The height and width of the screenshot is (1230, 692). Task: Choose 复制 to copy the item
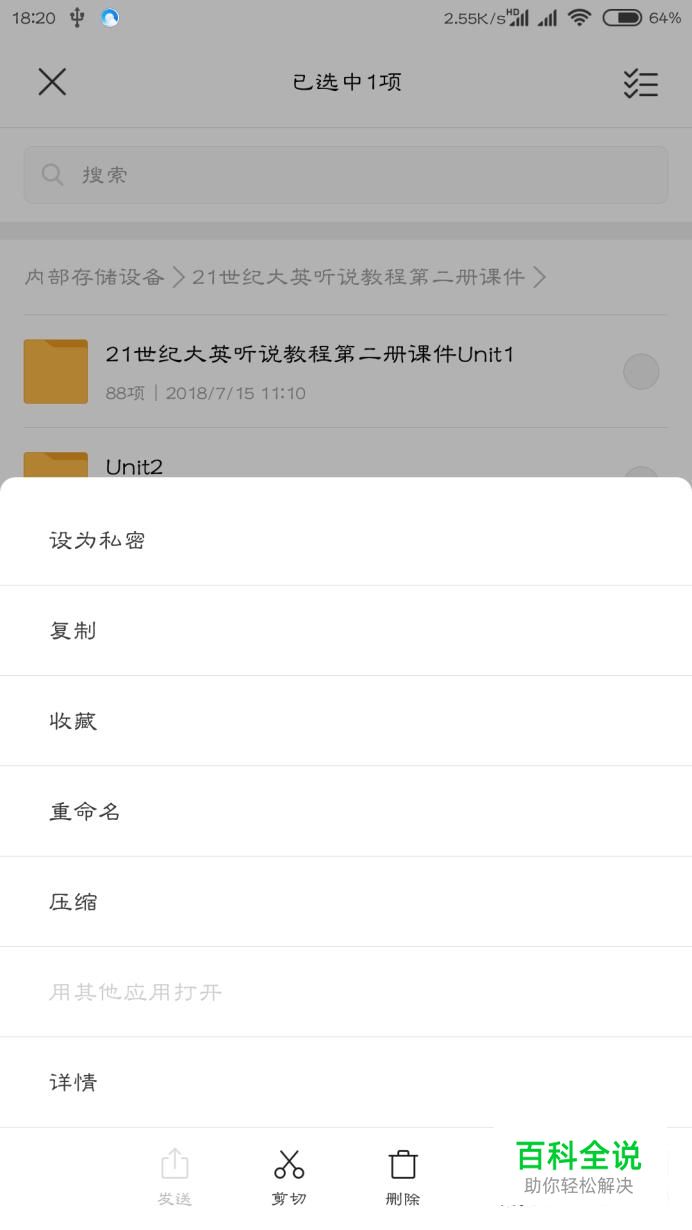346,631
